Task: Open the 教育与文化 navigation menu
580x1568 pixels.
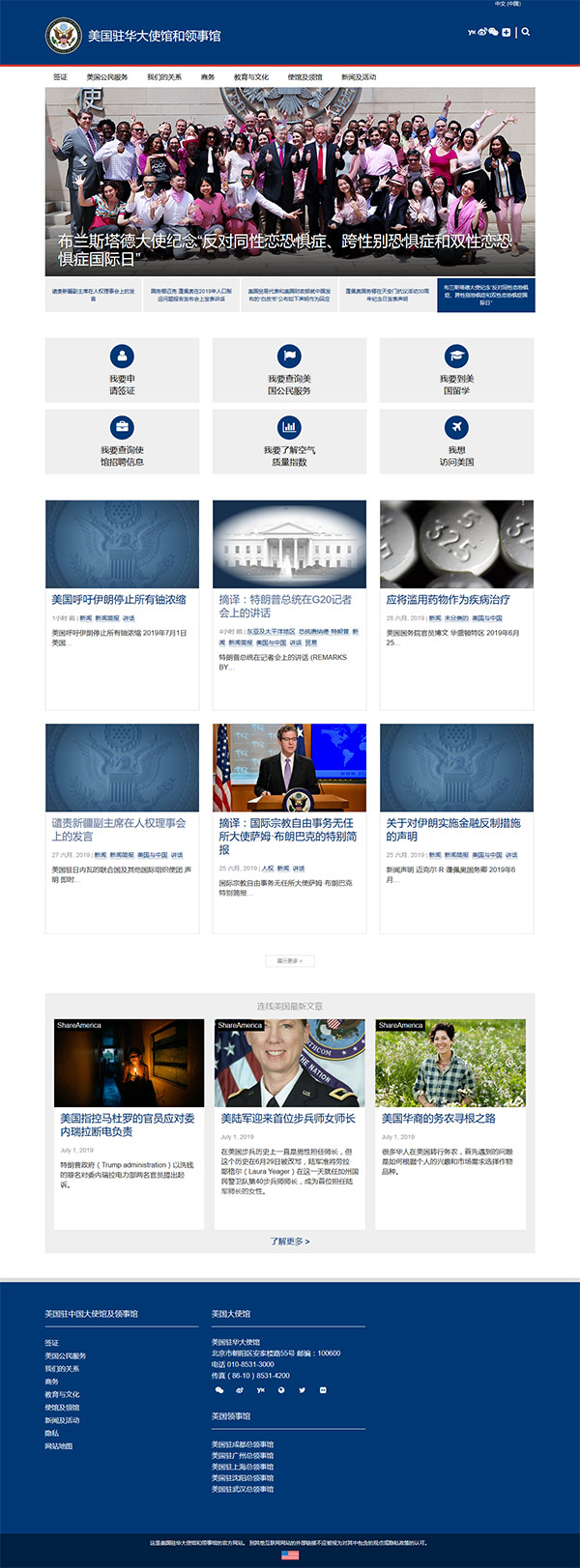Action: [250, 77]
